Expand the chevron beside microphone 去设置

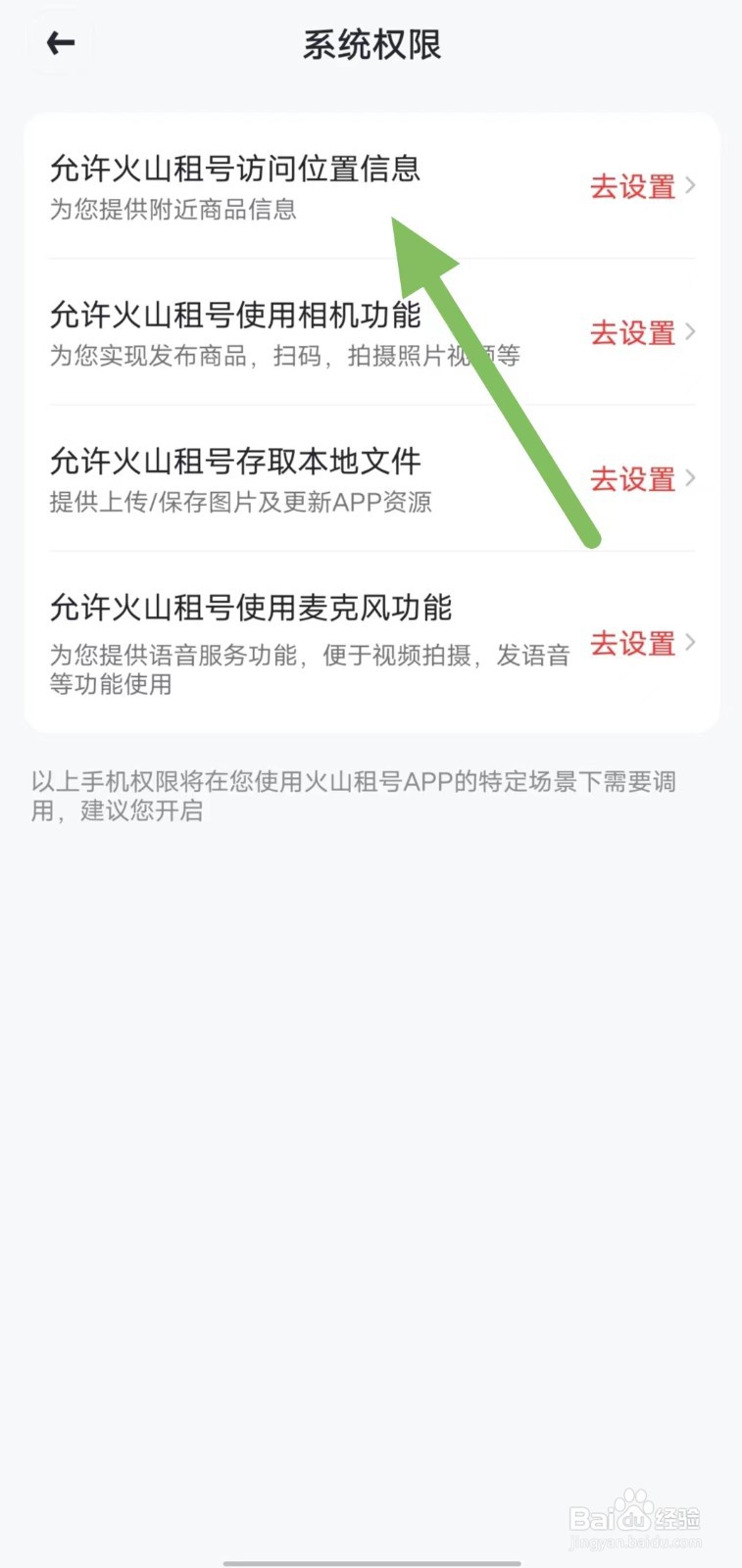coord(692,644)
